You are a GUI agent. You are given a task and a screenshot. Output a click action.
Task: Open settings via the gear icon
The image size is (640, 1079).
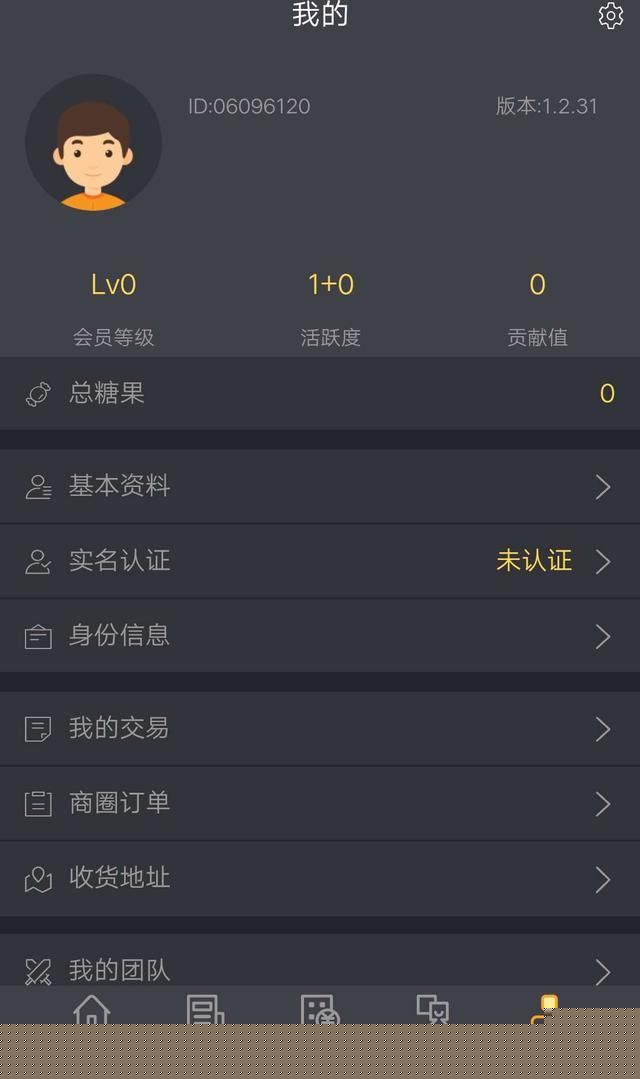pyautogui.click(x=610, y=16)
